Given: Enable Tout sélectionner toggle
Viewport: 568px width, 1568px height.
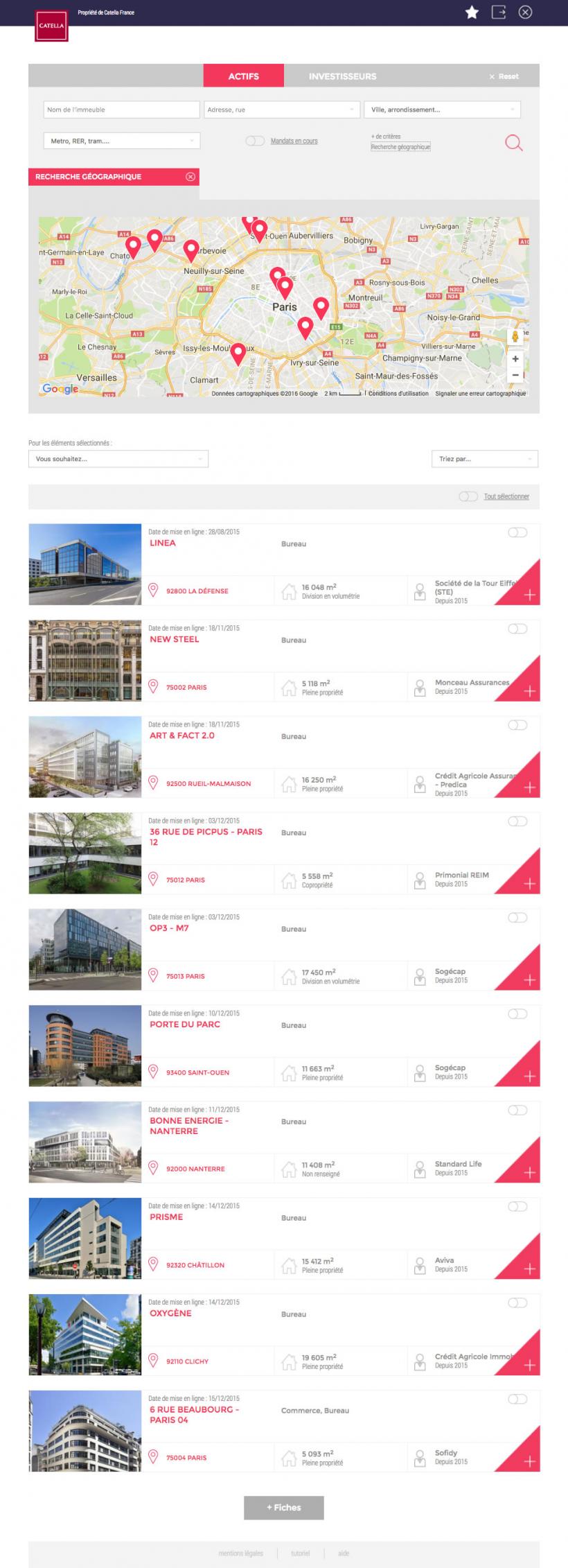Looking at the screenshot, I should point(468,496).
